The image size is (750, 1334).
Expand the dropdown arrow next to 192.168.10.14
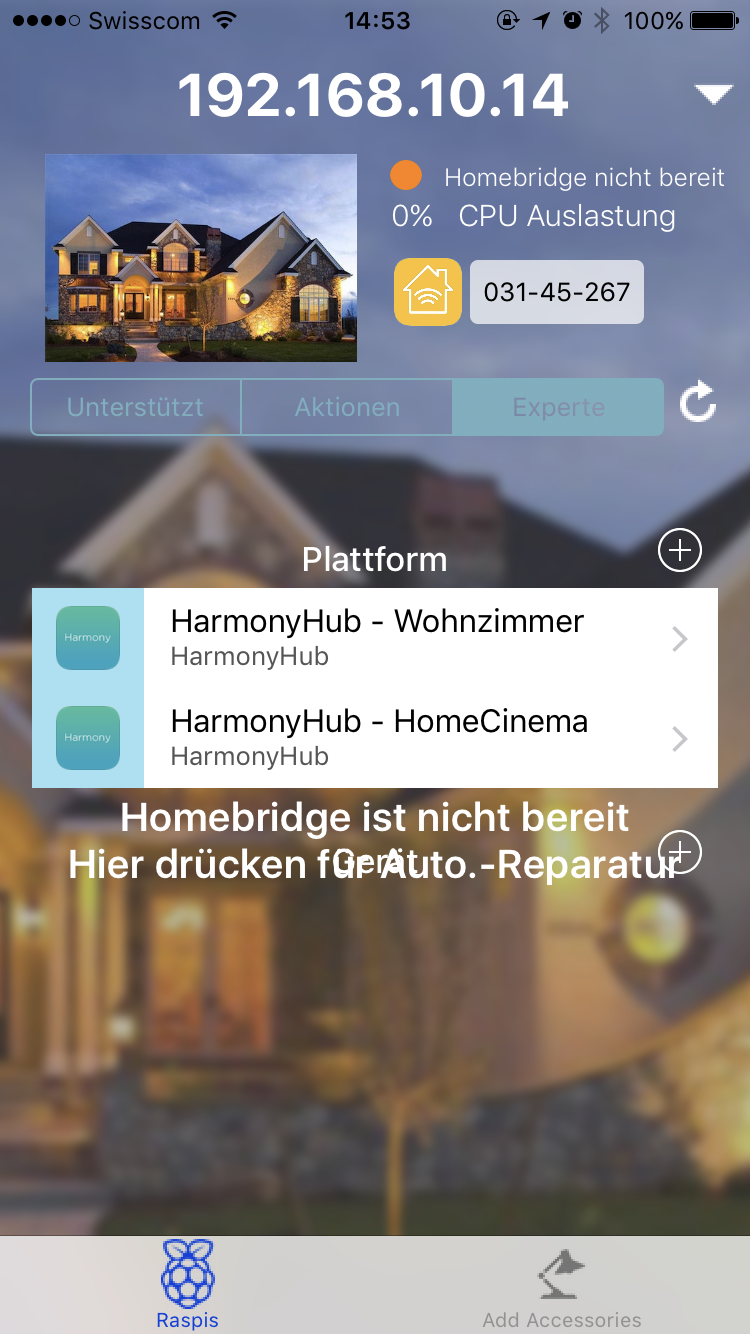[x=713, y=95]
